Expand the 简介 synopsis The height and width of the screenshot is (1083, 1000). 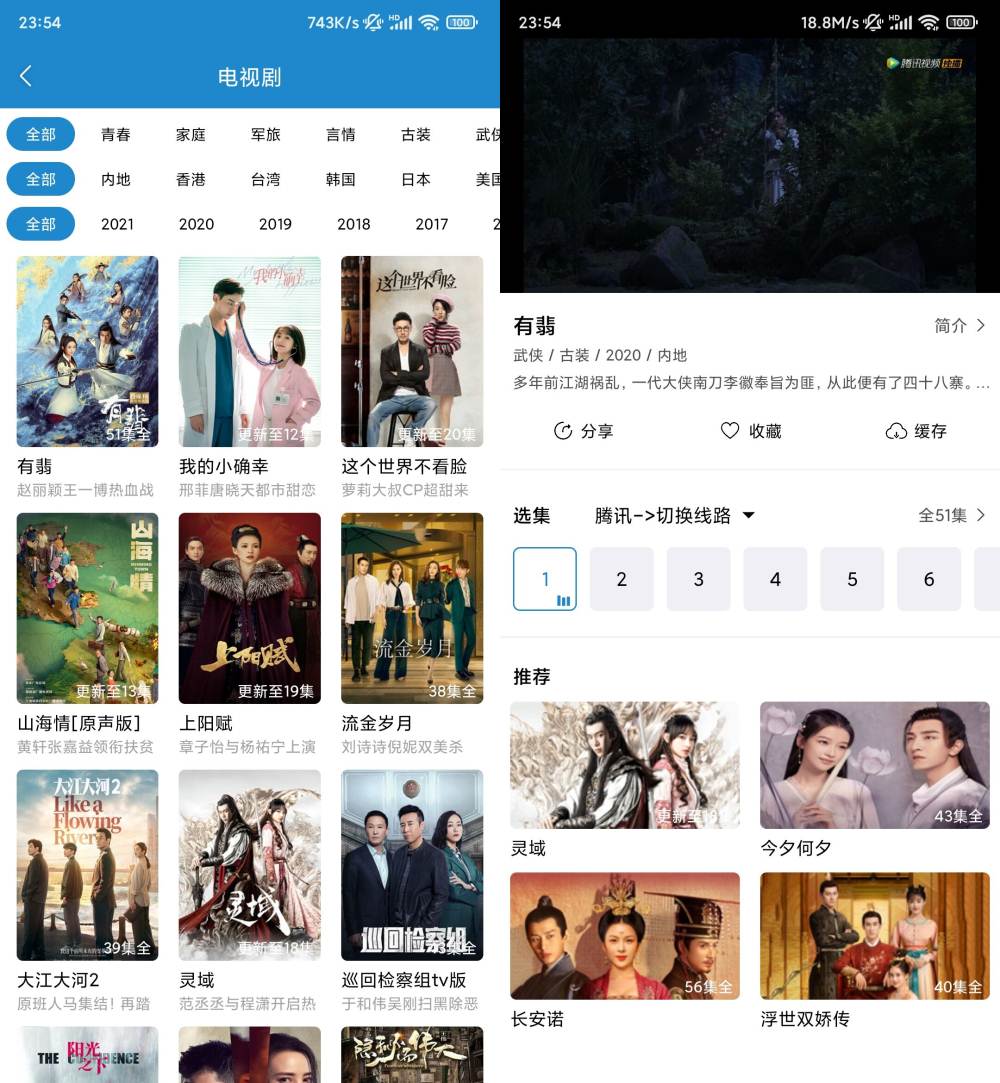[959, 326]
